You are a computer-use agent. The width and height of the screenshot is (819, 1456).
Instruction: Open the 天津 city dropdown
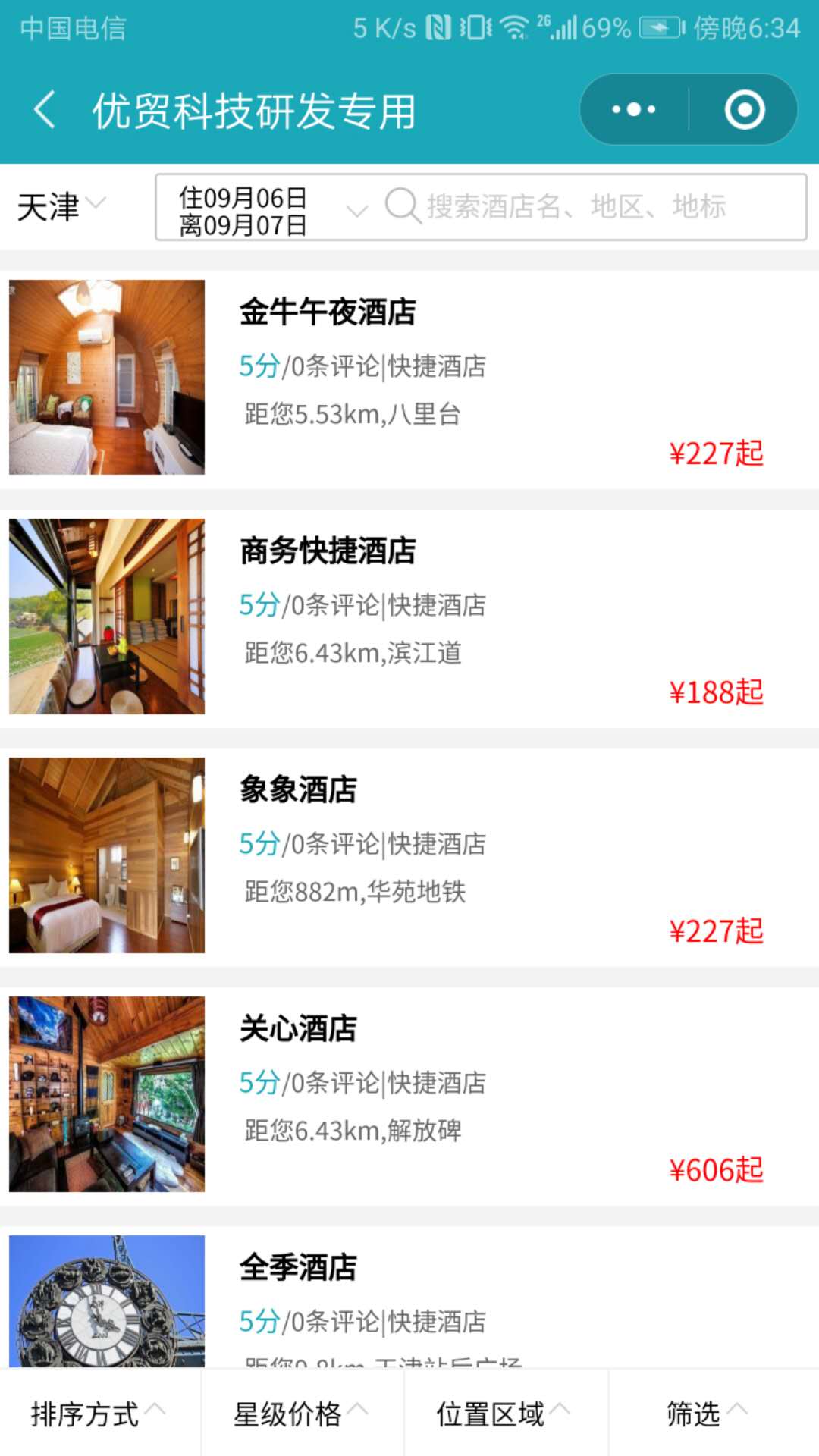(x=61, y=206)
